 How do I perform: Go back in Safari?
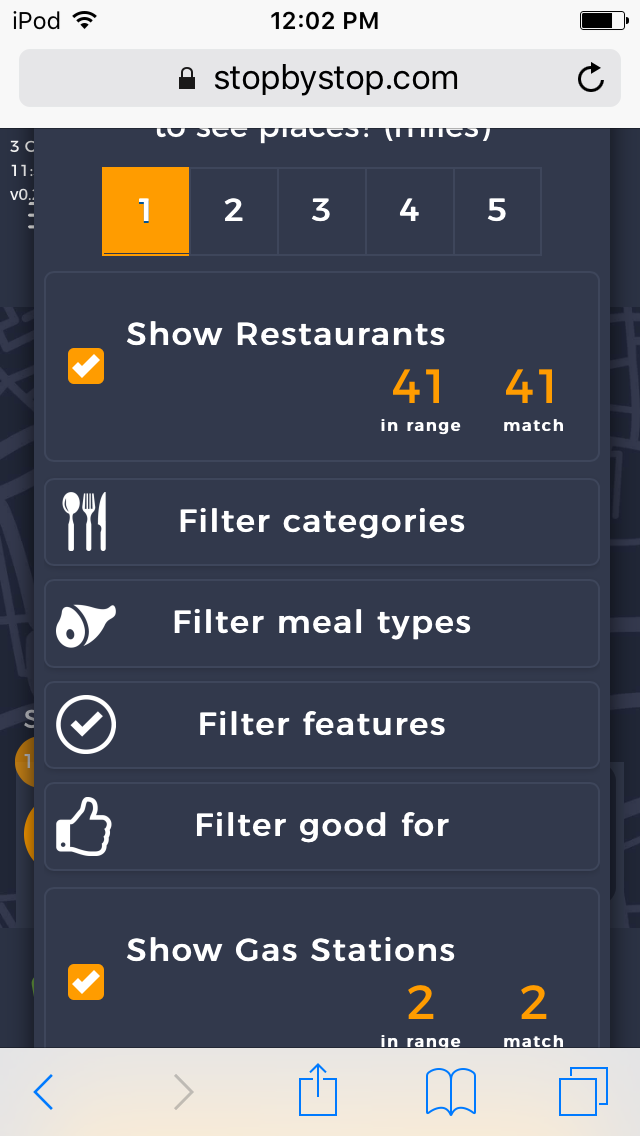tap(43, 1092)
